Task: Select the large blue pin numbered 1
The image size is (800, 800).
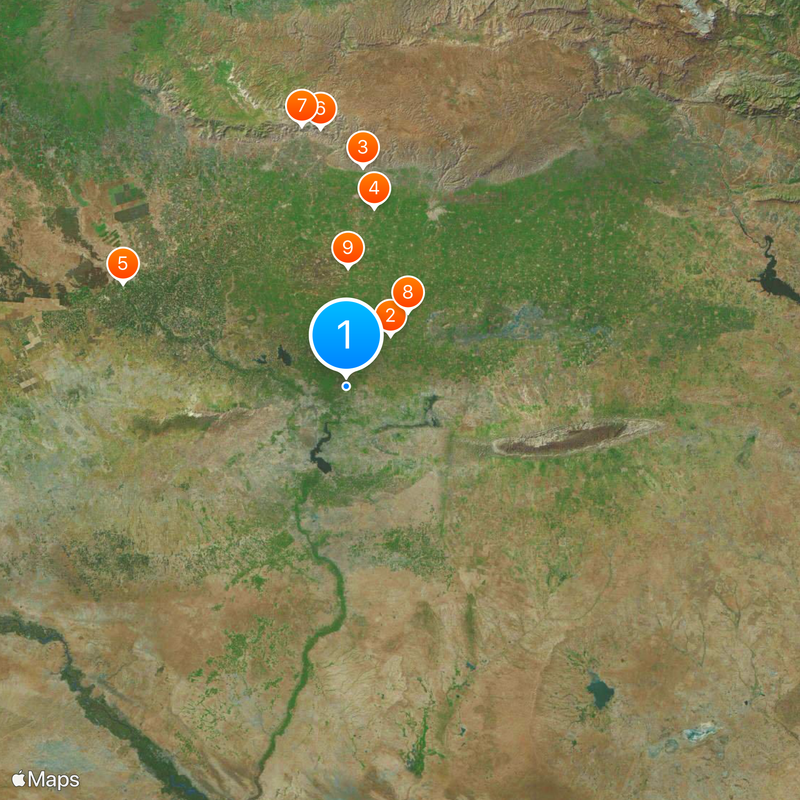Action: tap(346, 334)
